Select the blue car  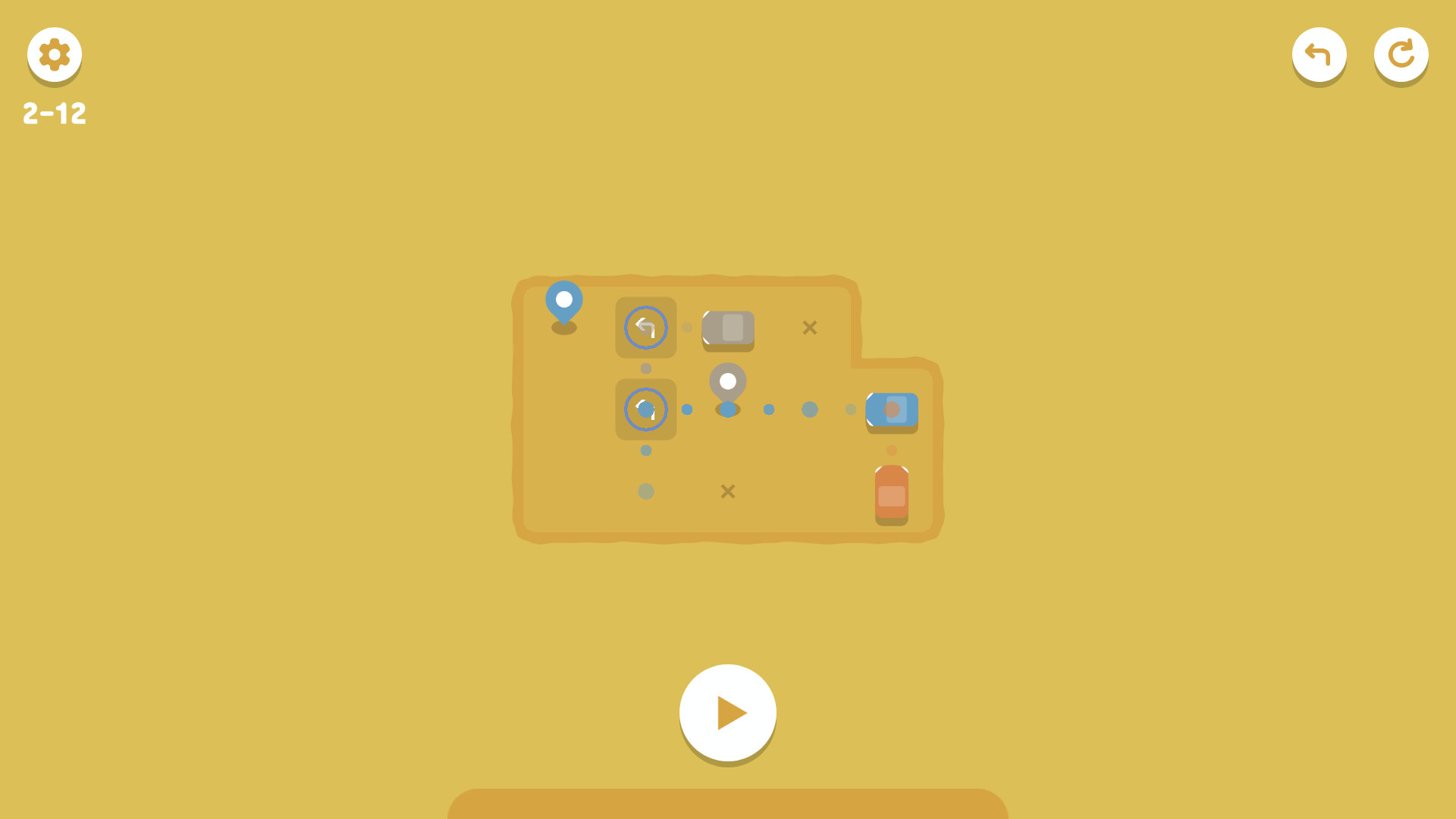(x=892, y=410)
